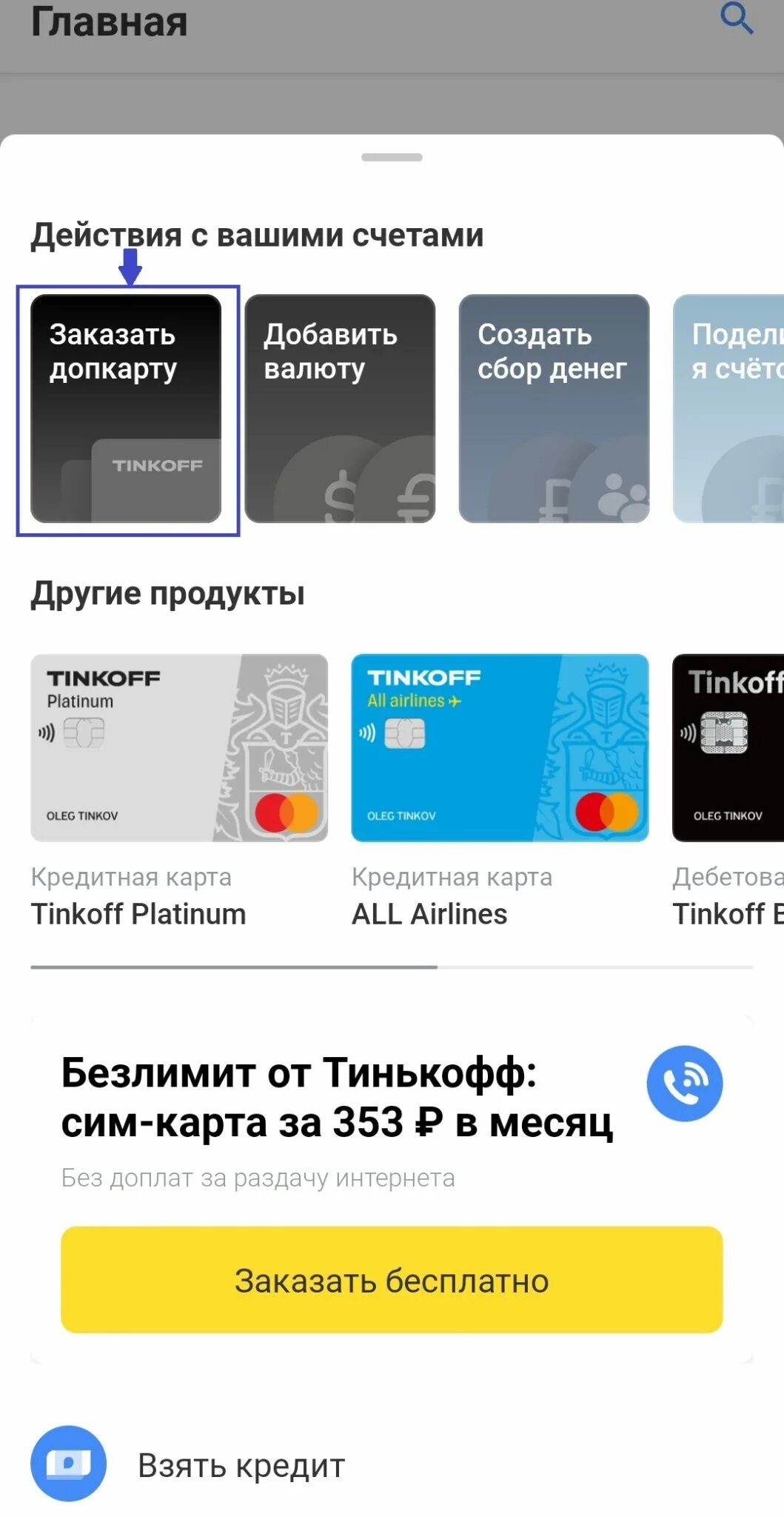This screenshot has height=1517, width=784.
Task: Open the Взять кредит row
Action: 392,1464
